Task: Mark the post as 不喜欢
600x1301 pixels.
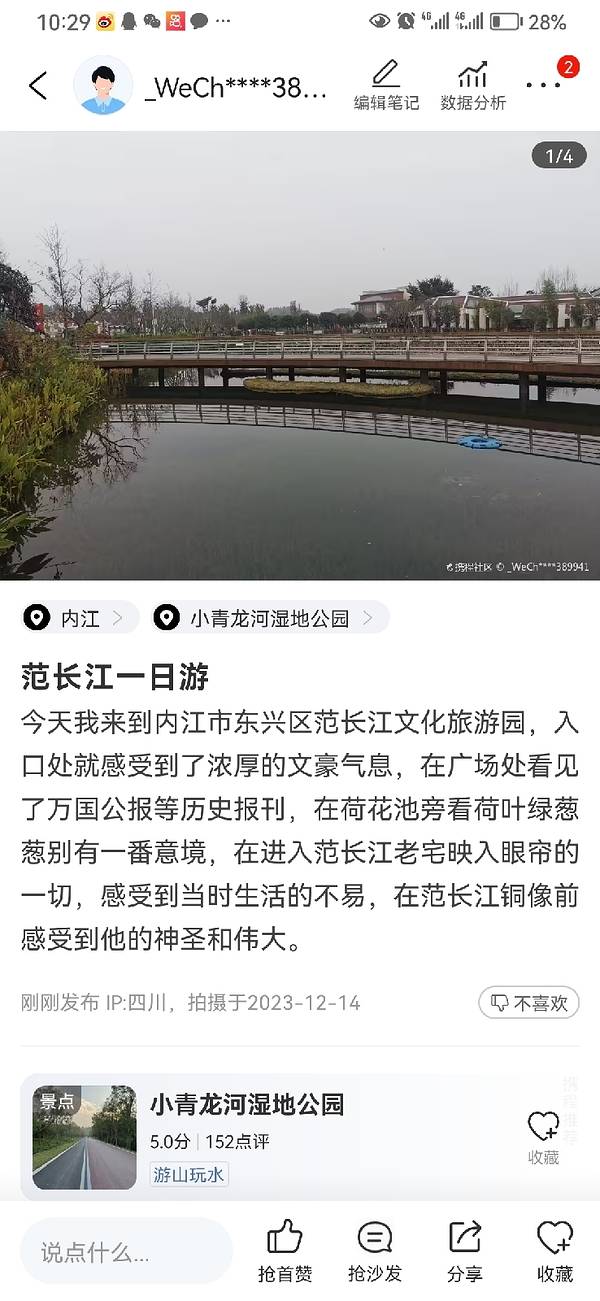Action: click(x=529, y=1002)
